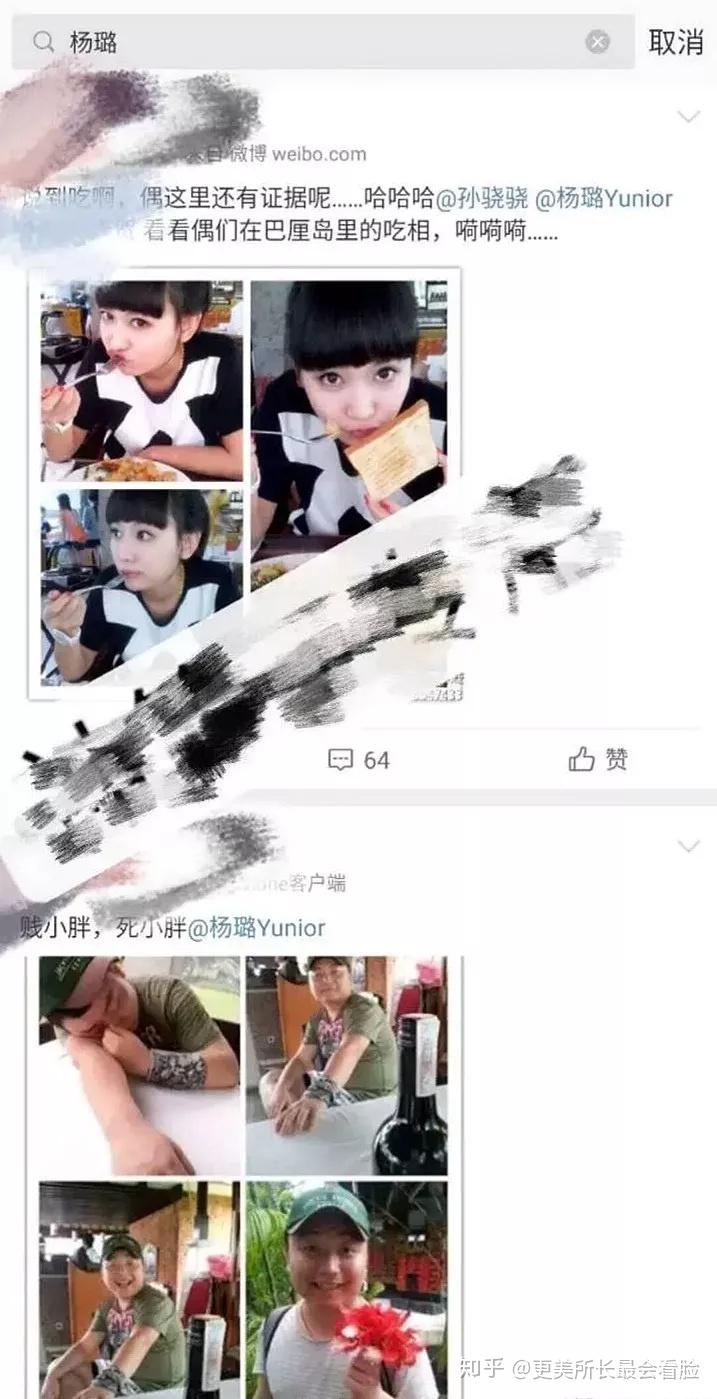717x1399 pixels.
Task: Open the photo of the man holding a red flower
Action: (347, 1290)
